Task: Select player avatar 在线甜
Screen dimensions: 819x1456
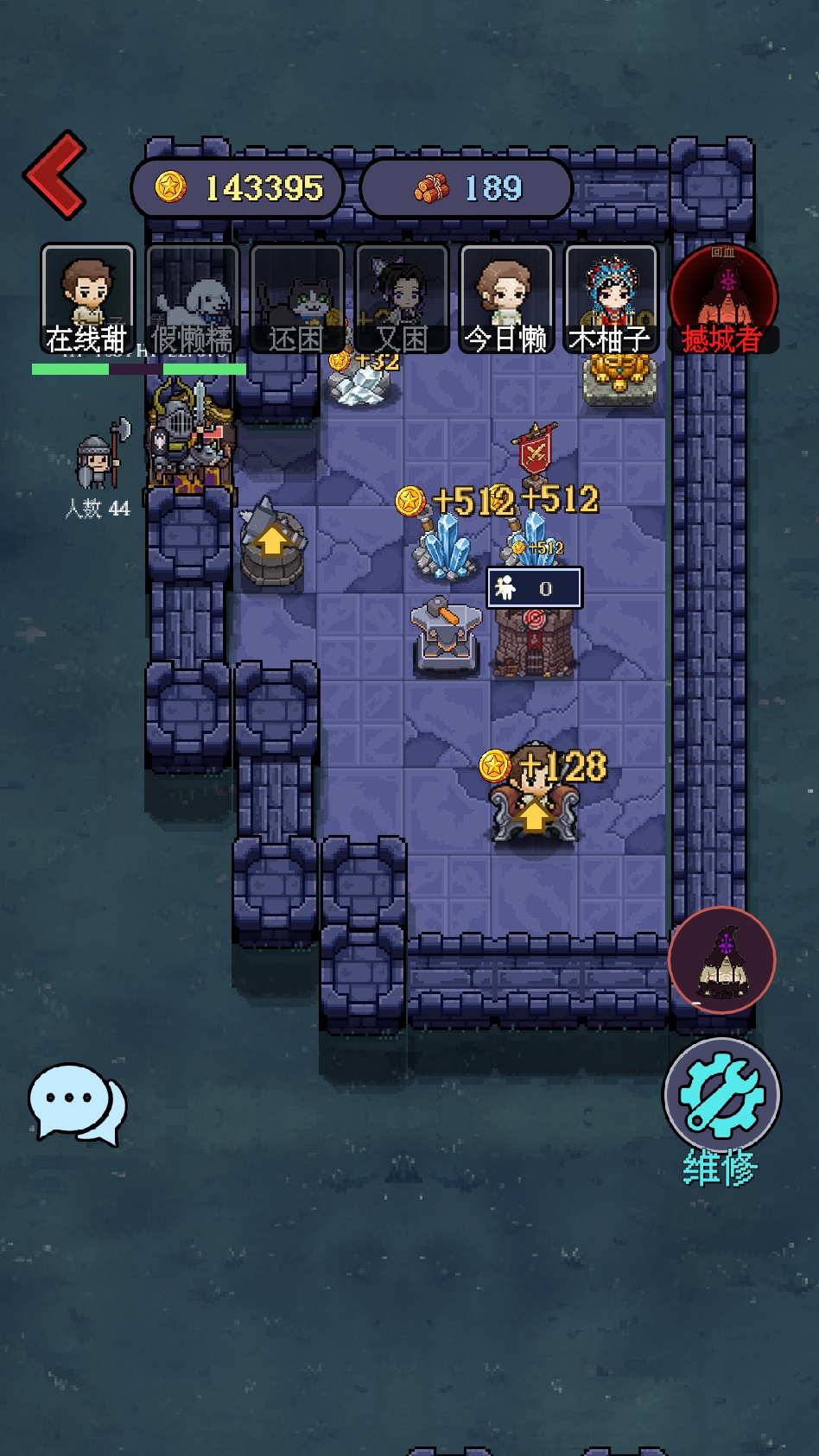Action: click(87, 299)
